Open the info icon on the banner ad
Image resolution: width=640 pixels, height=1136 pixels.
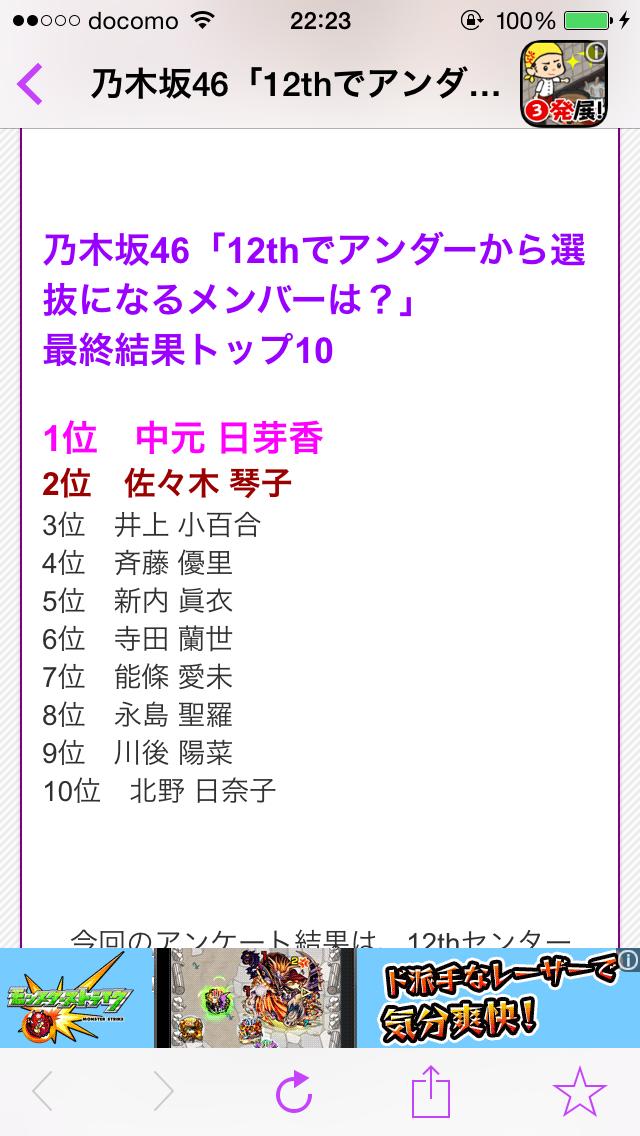click(629, 960)
